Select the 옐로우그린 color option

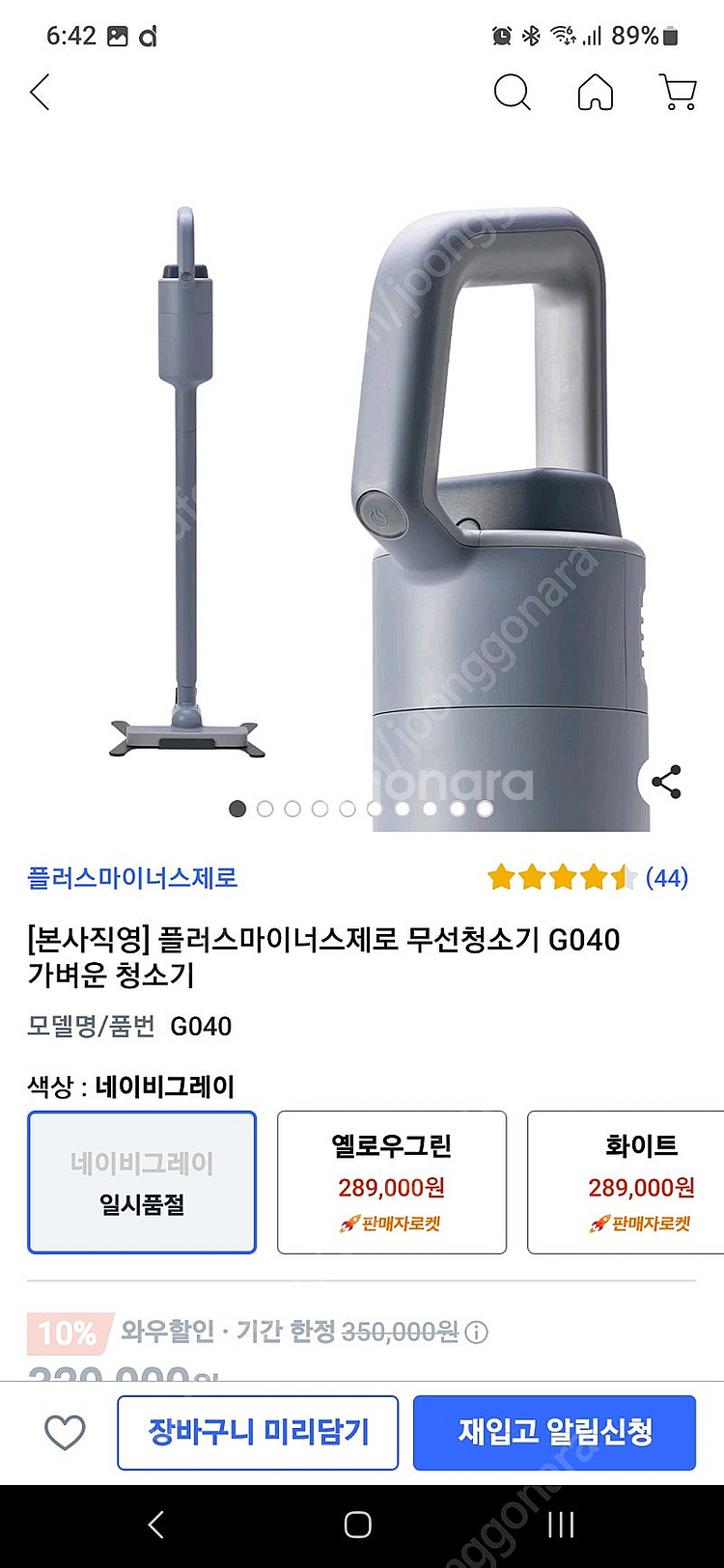pos(391,1182)
